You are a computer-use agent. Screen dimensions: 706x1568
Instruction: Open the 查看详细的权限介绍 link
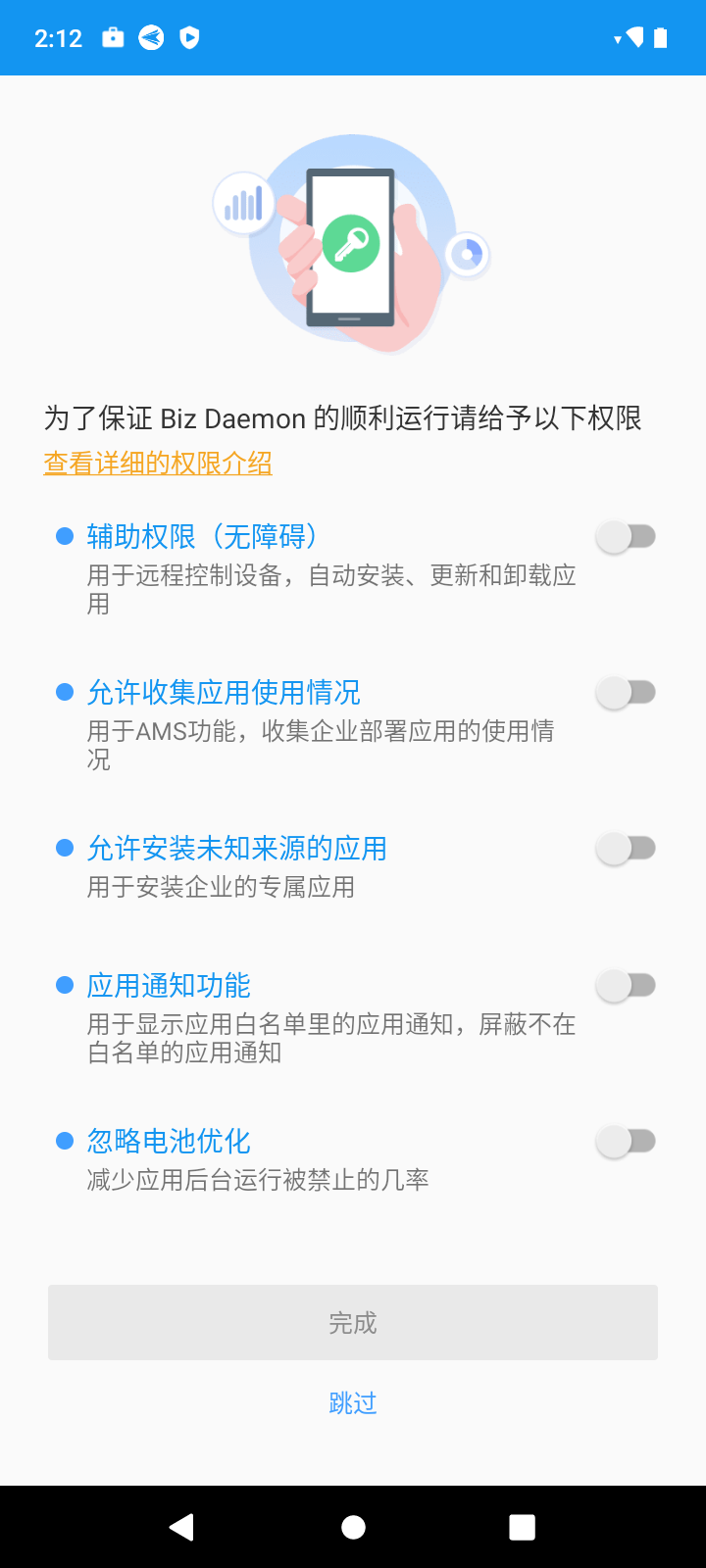(x=158, y=463)
